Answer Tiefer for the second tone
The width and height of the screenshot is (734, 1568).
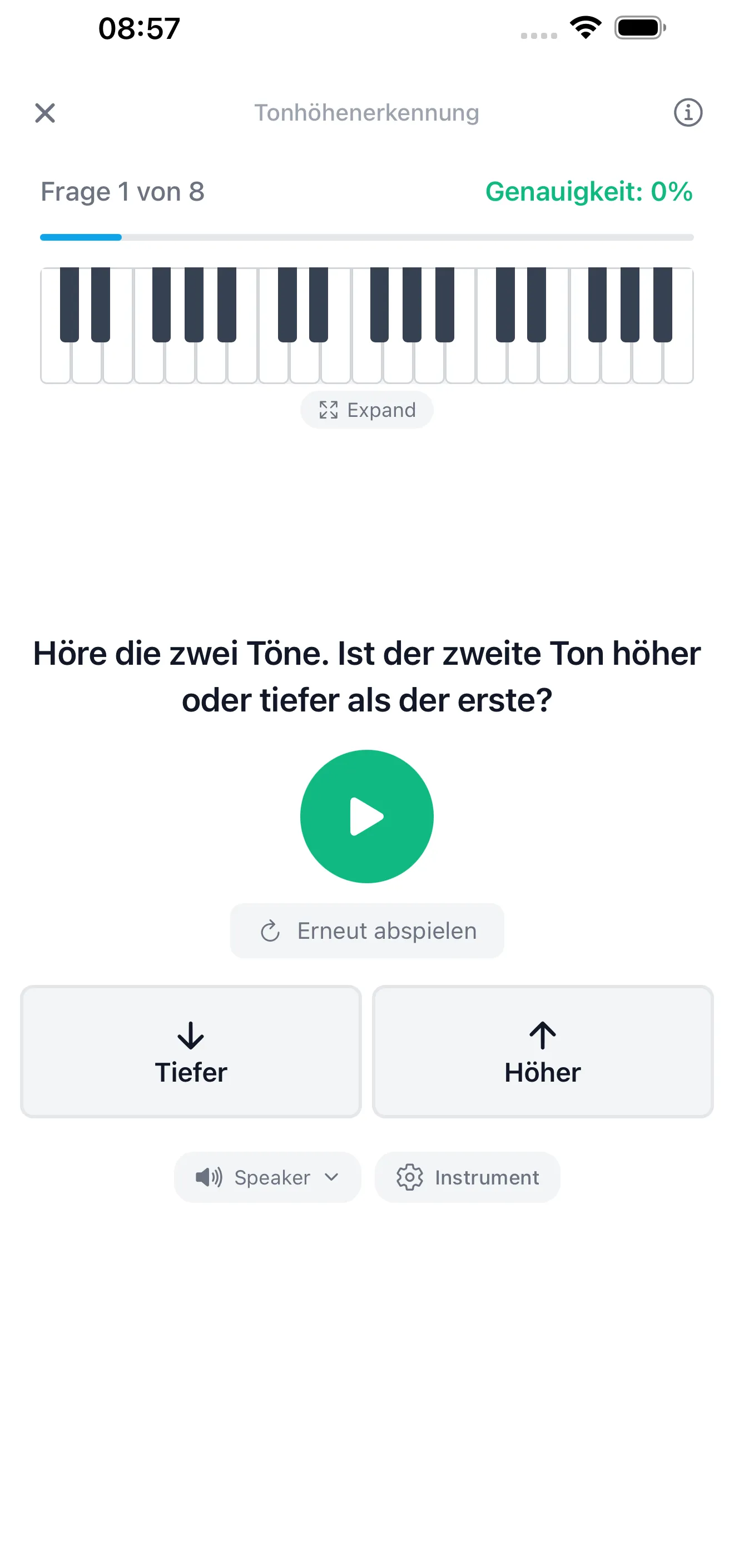[191, 1051]
